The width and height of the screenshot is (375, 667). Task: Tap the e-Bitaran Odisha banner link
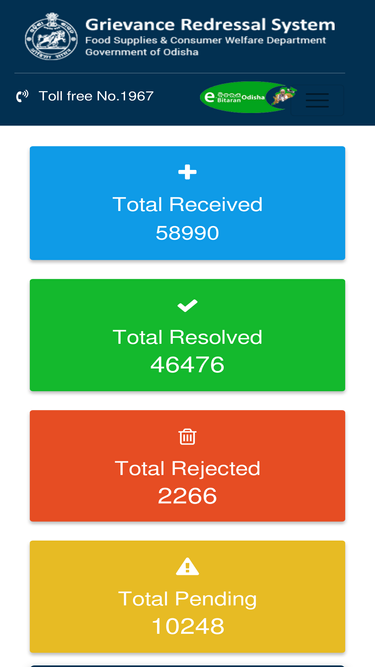[248, 97]
